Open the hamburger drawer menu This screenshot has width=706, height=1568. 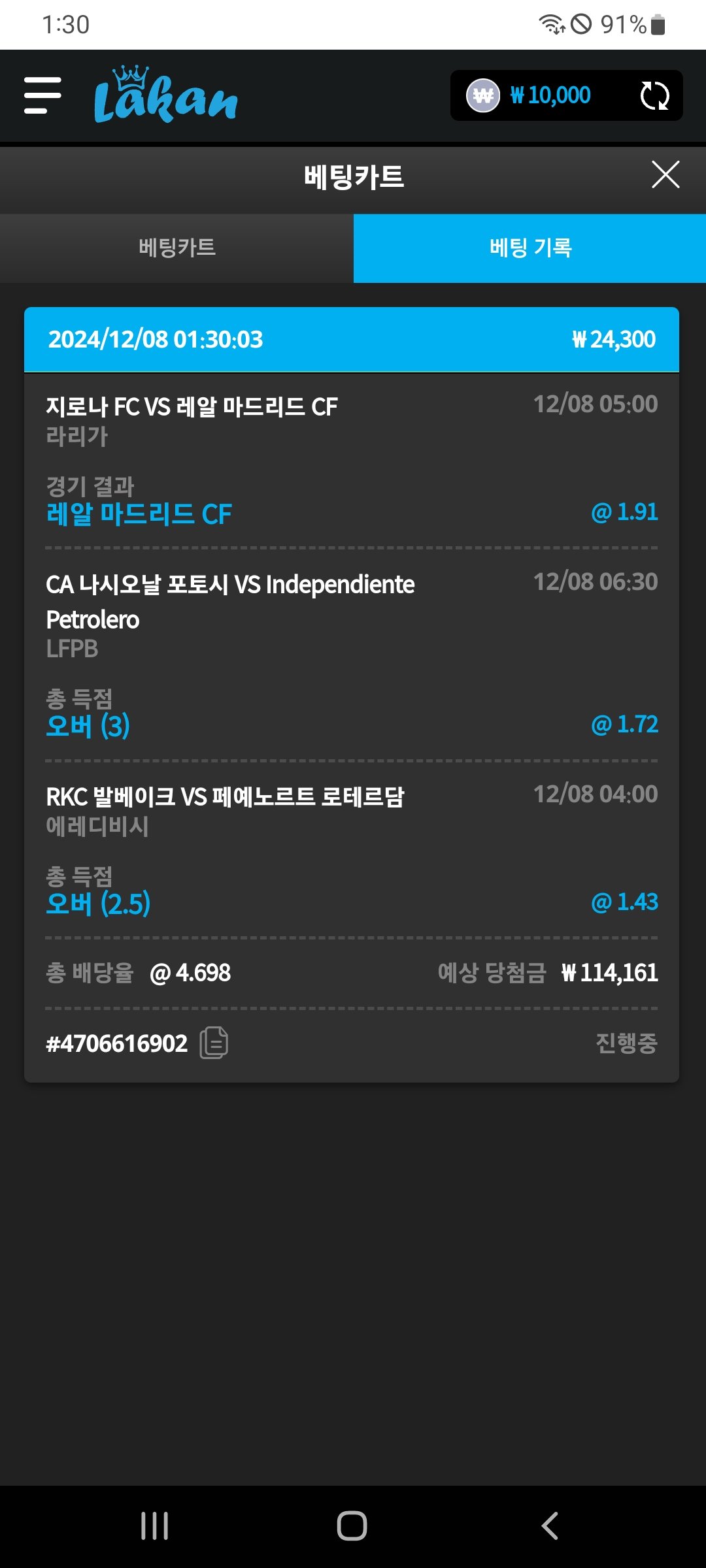click(42, 95)
